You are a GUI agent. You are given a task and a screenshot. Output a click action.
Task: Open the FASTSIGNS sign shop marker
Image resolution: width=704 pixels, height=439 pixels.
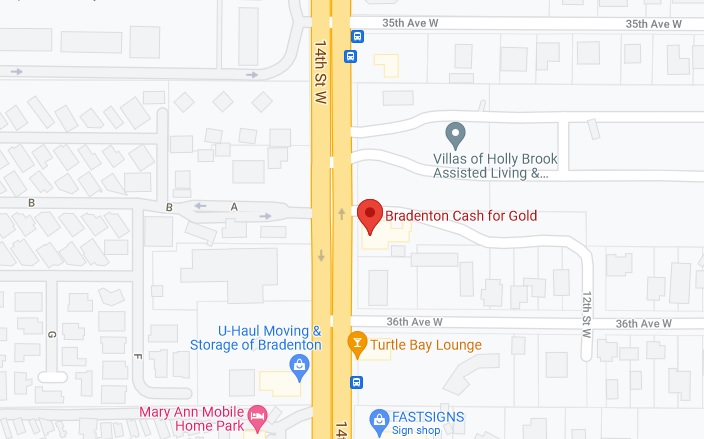point(378,417)
